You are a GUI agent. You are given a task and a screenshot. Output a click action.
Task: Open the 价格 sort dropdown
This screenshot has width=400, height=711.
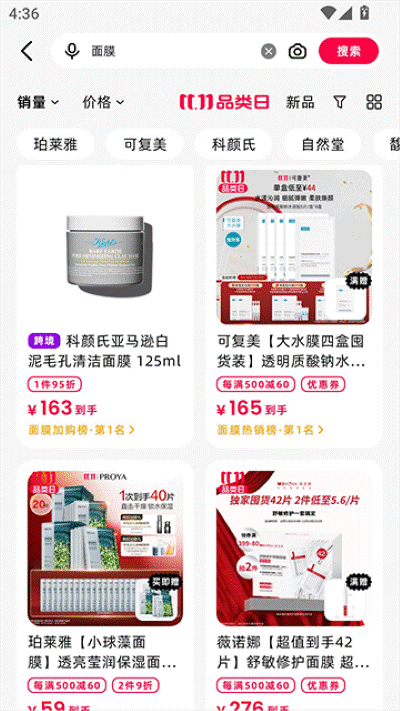point(103,102)
